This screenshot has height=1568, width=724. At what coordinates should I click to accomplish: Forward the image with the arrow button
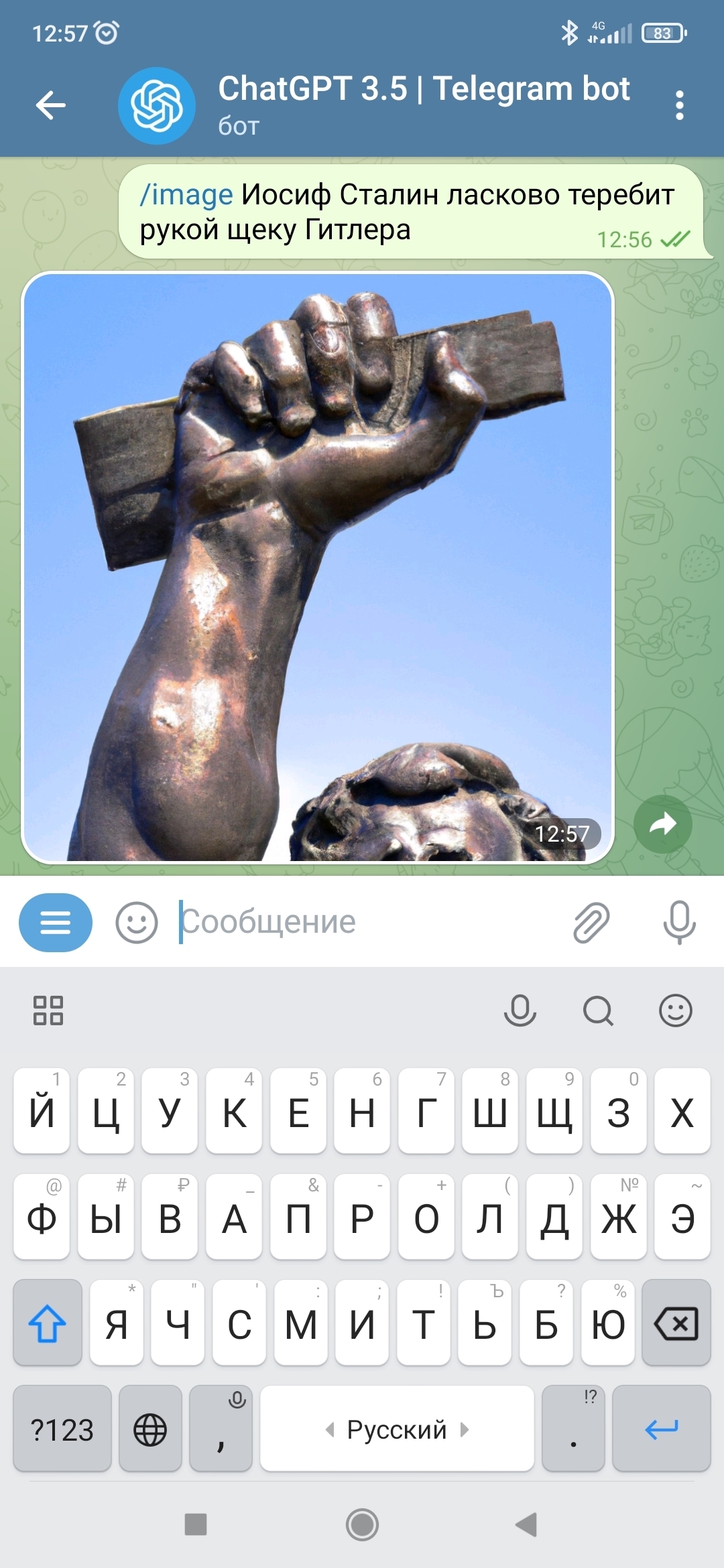tap(662, 824)
